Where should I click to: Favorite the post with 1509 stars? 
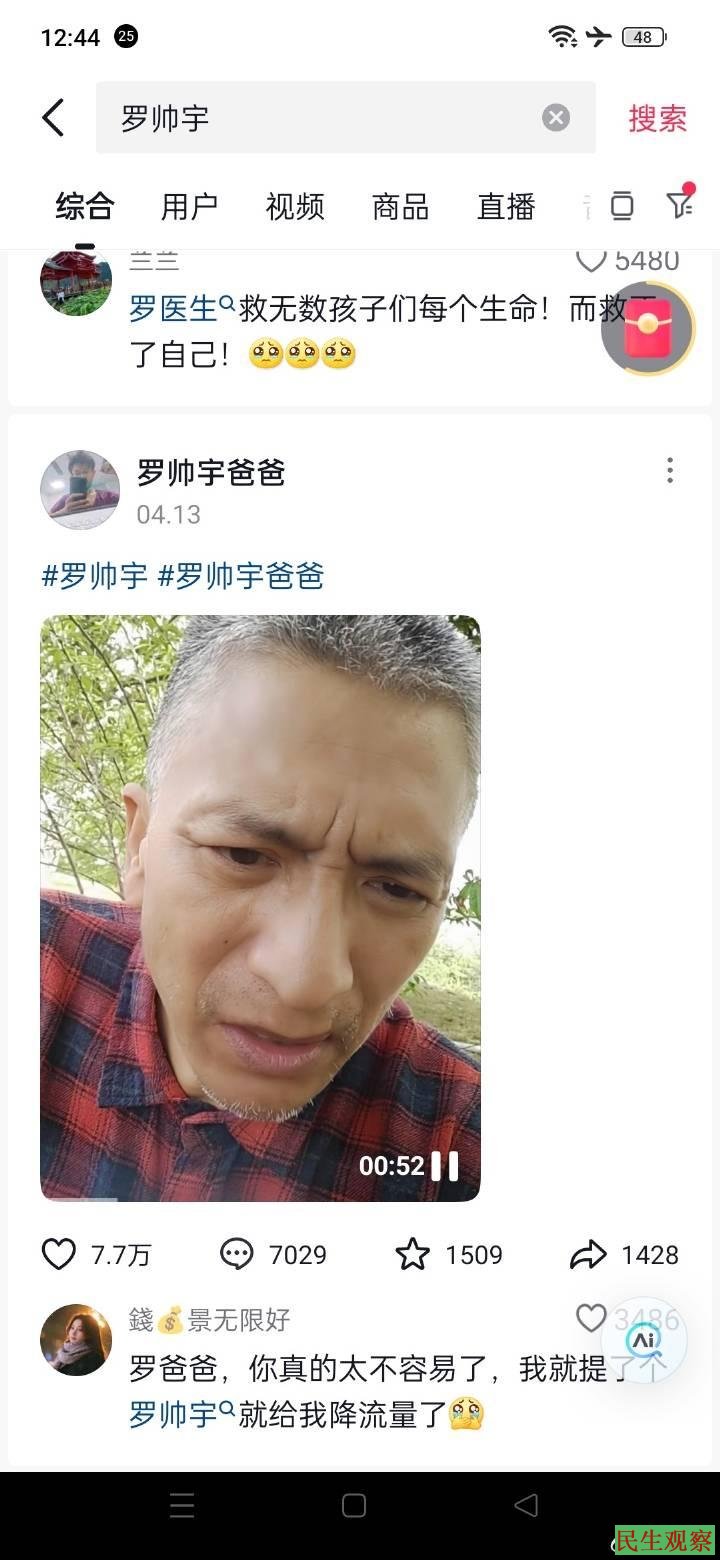point(412,1254)
